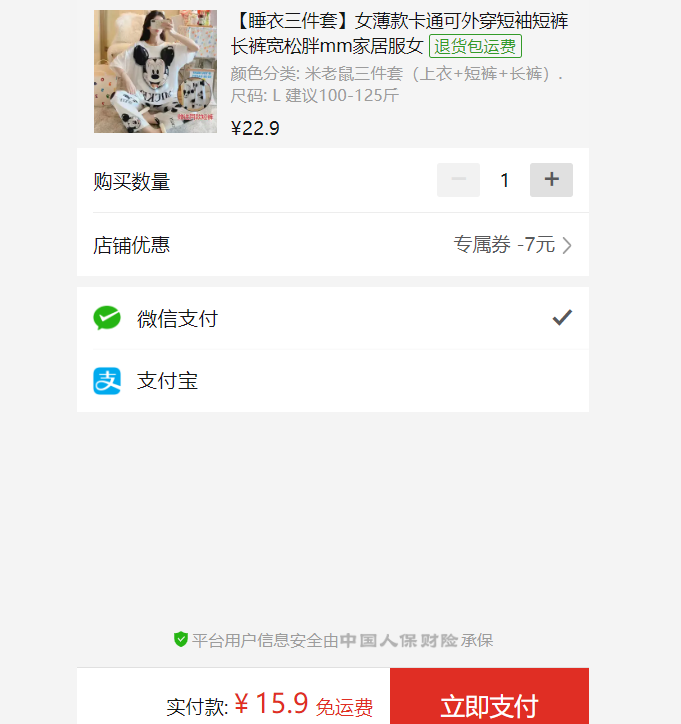This screenshot has width=681, height=724.
Task: Decrease purchase quantity with minus button
Action: coord(459,180)
